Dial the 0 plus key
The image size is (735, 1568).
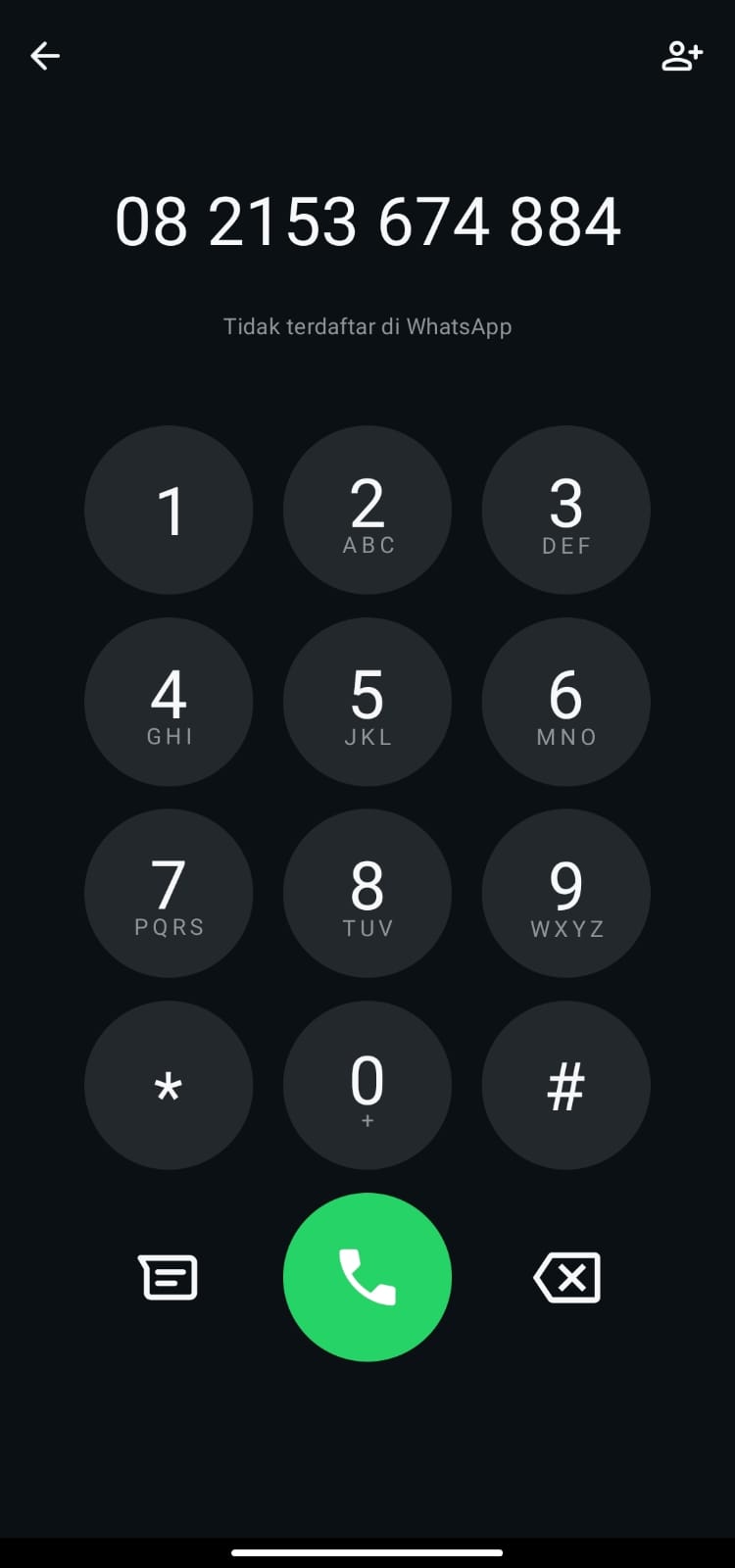point(367,1085)
